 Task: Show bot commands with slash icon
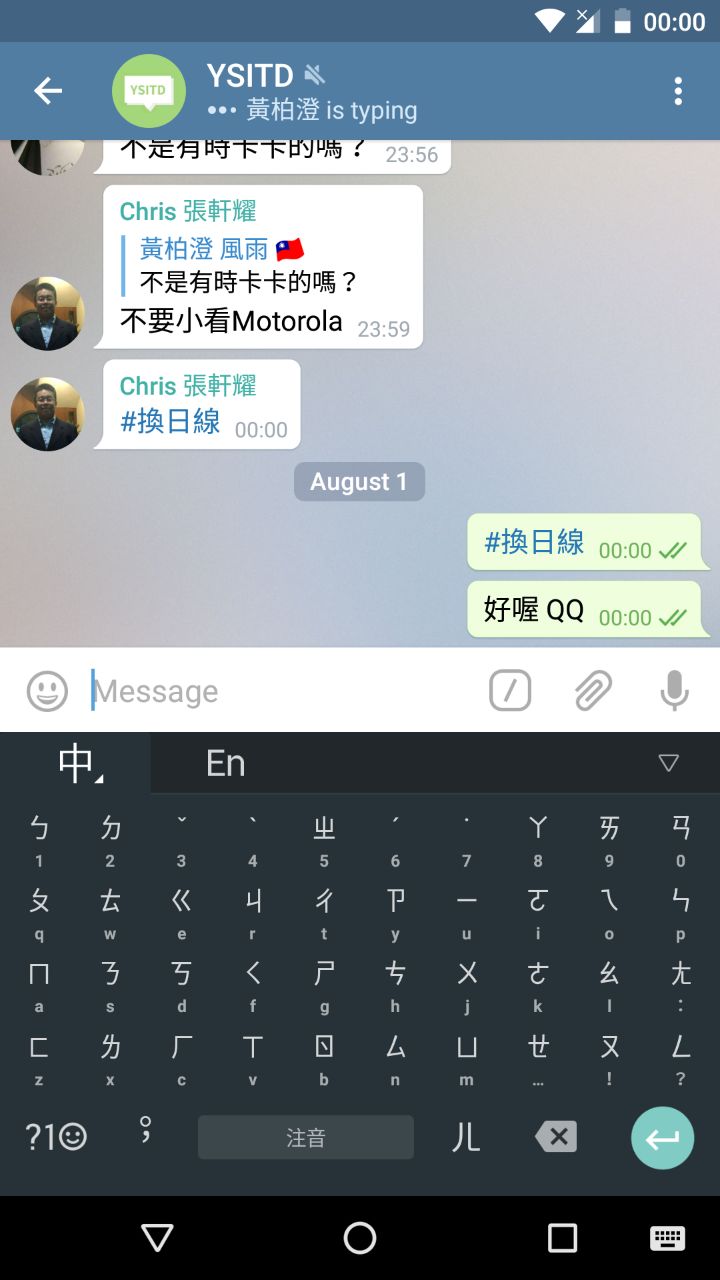pyautogui.click(x=510, y=691)
